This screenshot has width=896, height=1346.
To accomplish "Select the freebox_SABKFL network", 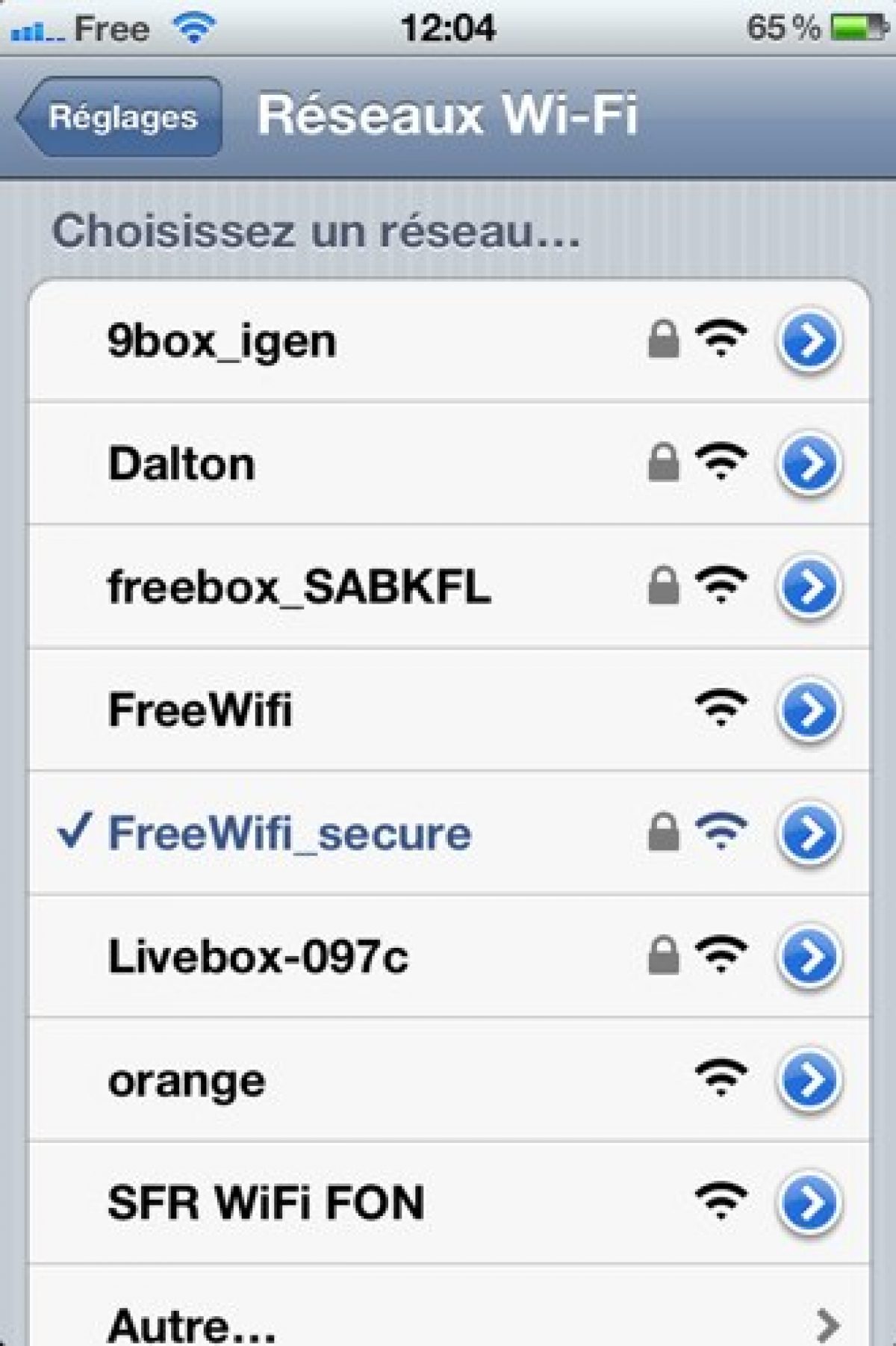I will click(x=299, y=587).
